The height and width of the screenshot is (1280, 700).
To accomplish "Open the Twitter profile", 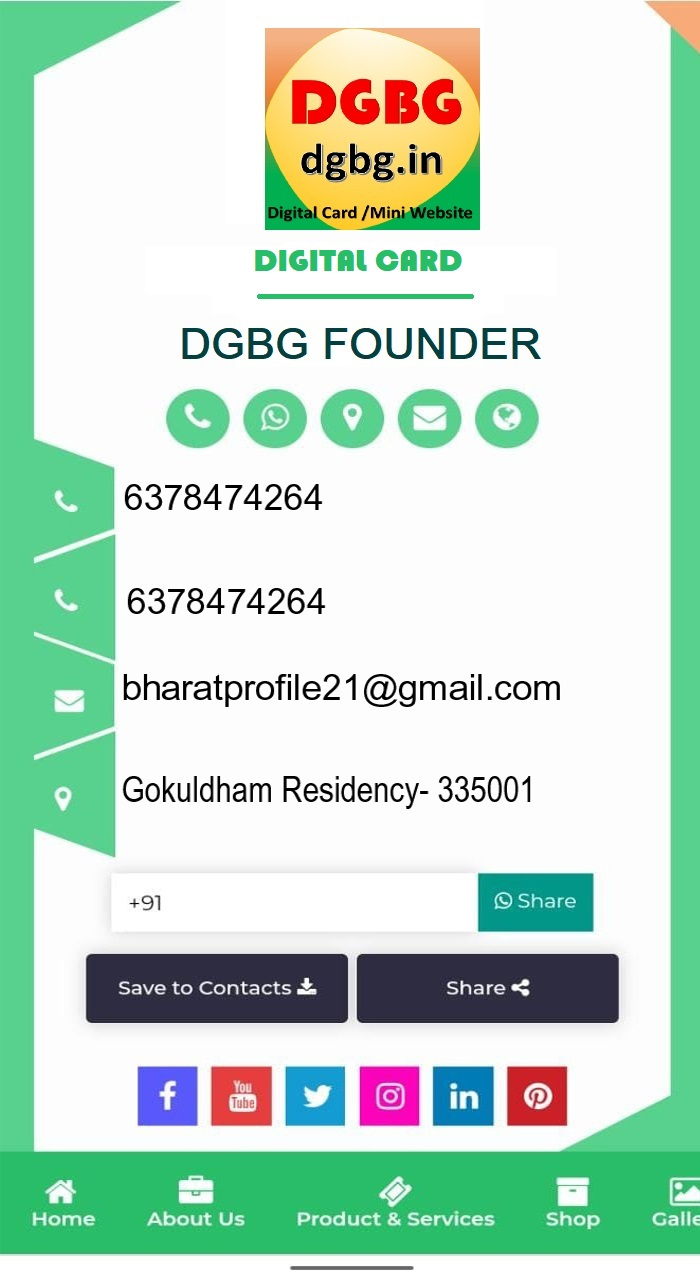I will point(315,1096).
